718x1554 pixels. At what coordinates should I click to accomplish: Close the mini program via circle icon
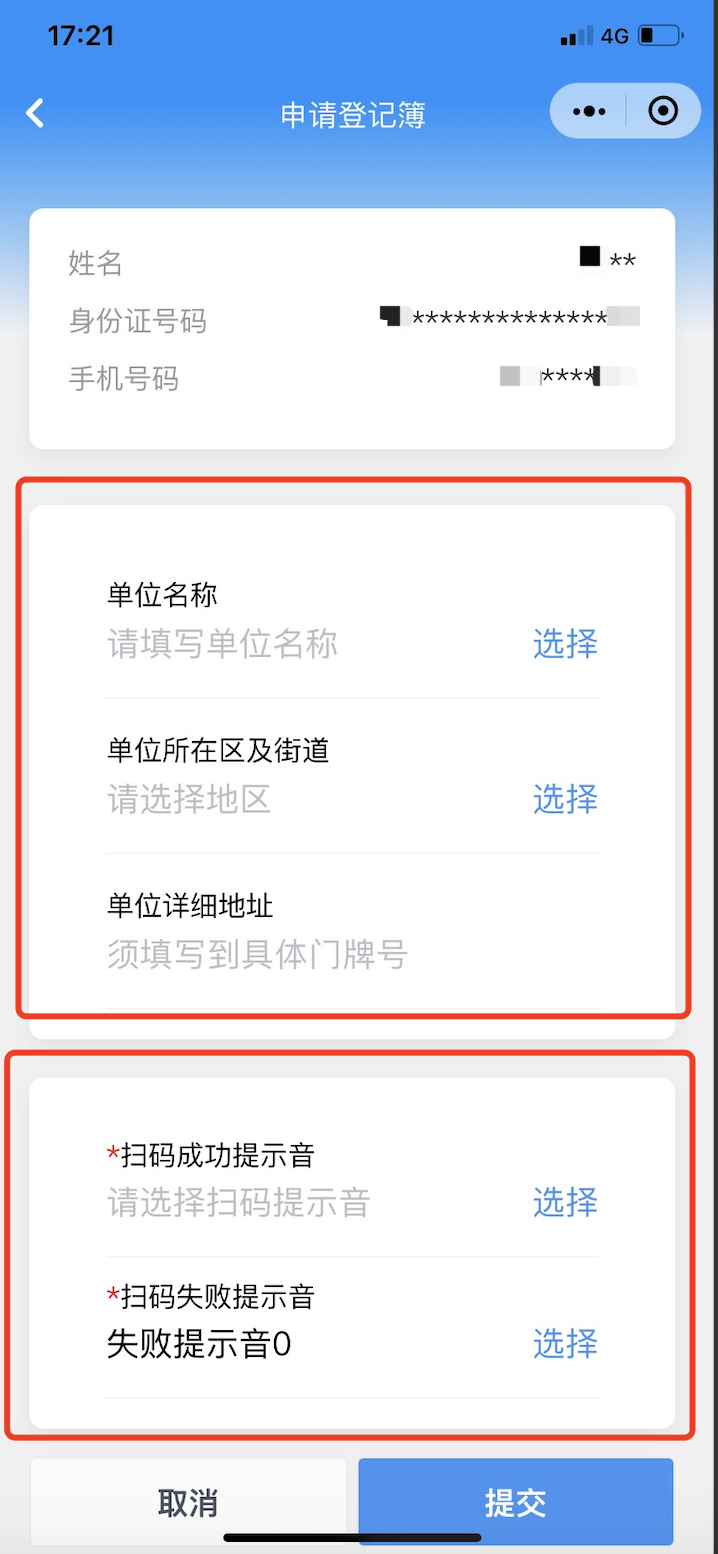pos(663,111)
